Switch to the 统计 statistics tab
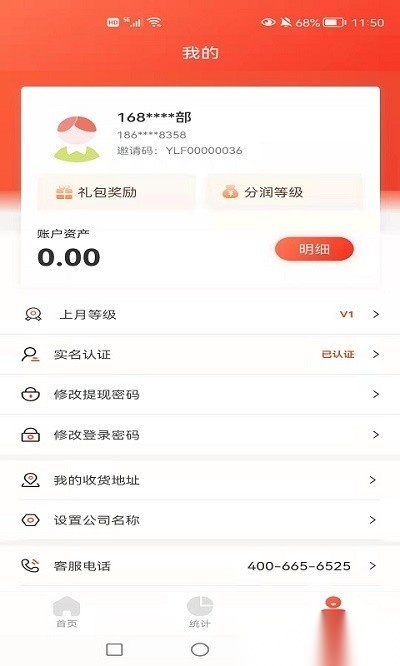Screen dimensions: 400x666 coord(200,612)
